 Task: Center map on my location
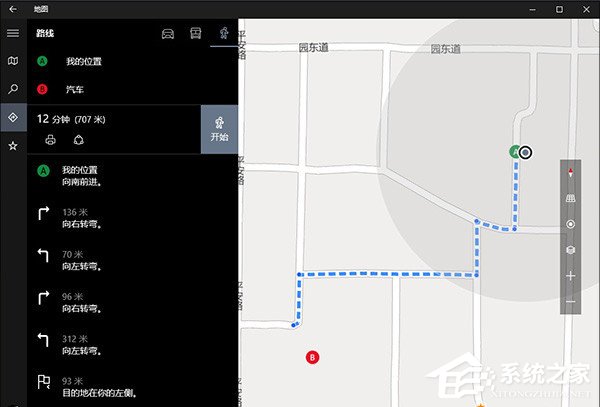pos(570,224)
